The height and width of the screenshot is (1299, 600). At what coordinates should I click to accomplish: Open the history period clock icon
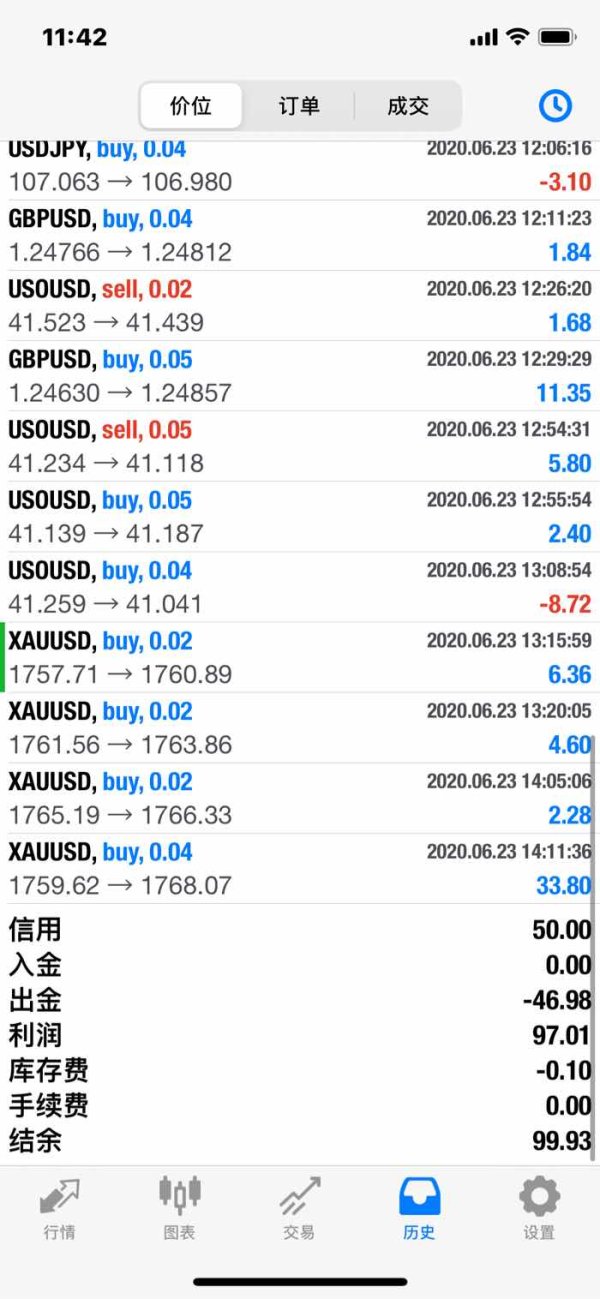click(555, 105)
